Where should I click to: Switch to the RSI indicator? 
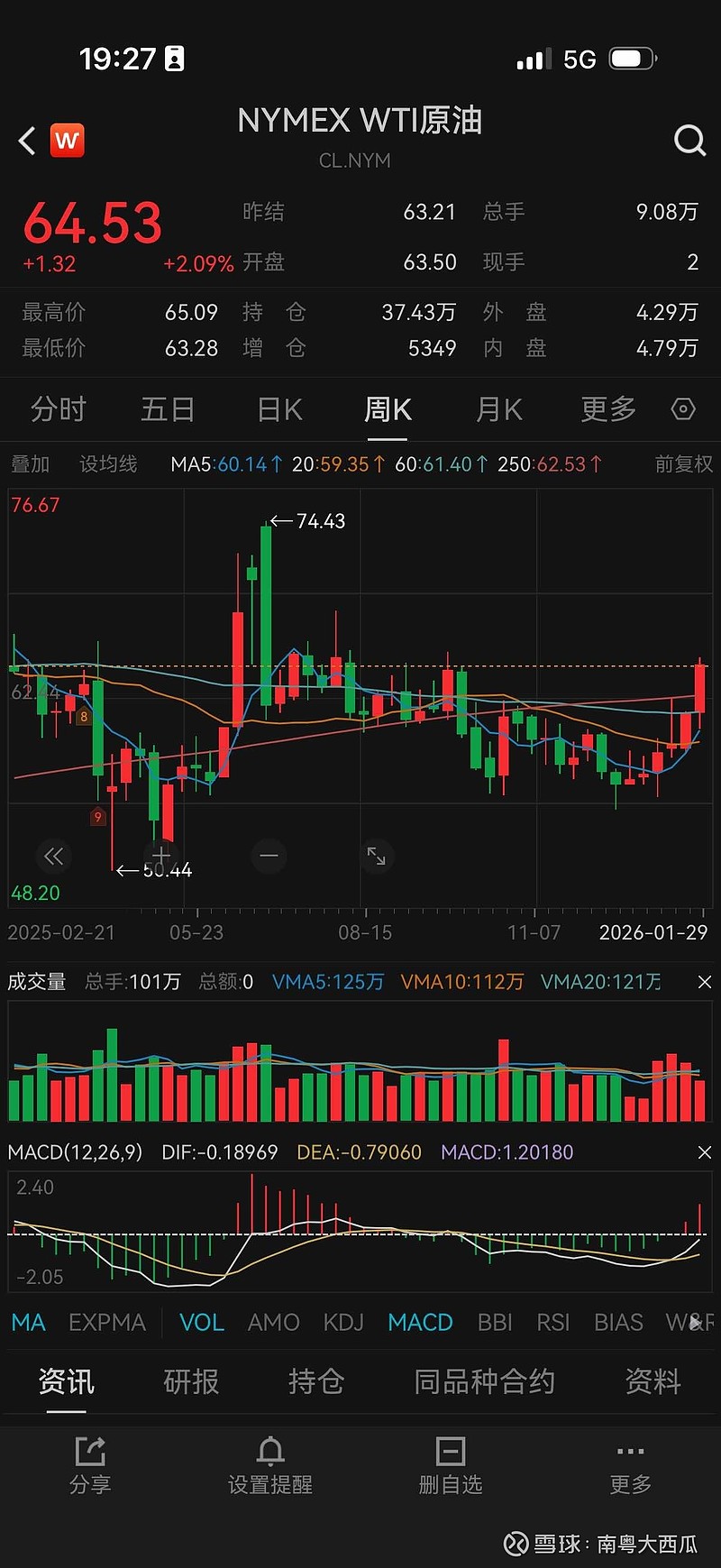[x=553, y=1322]
